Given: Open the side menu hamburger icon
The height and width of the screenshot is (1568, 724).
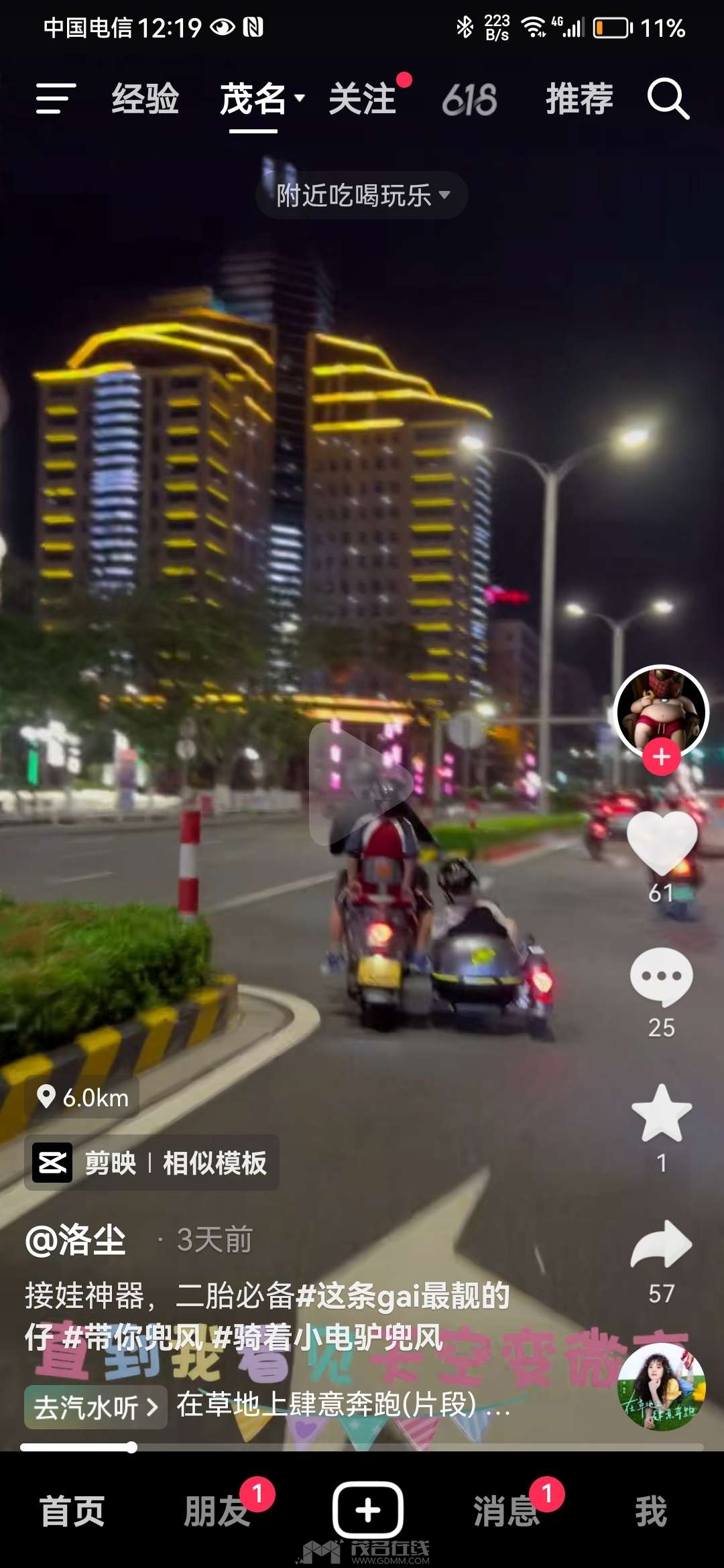Looking at the screenshot, I should coord(56,99).
